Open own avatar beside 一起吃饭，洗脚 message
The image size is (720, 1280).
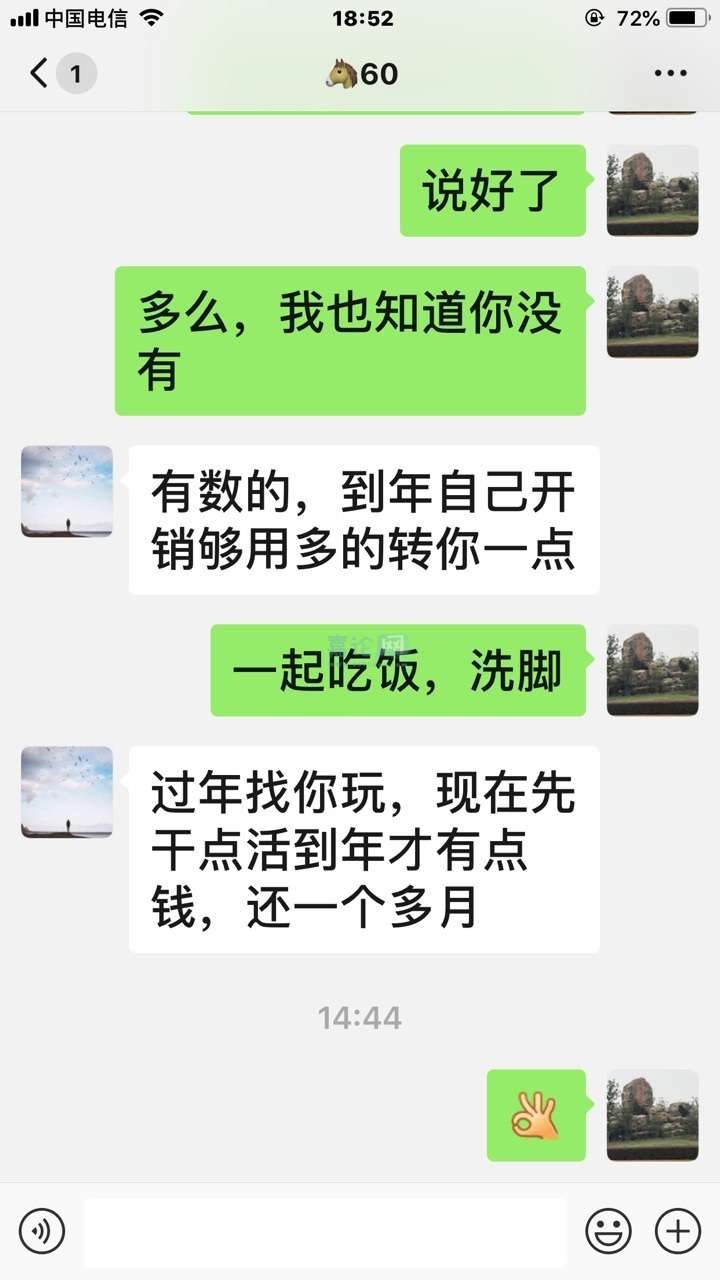[652, 670]
